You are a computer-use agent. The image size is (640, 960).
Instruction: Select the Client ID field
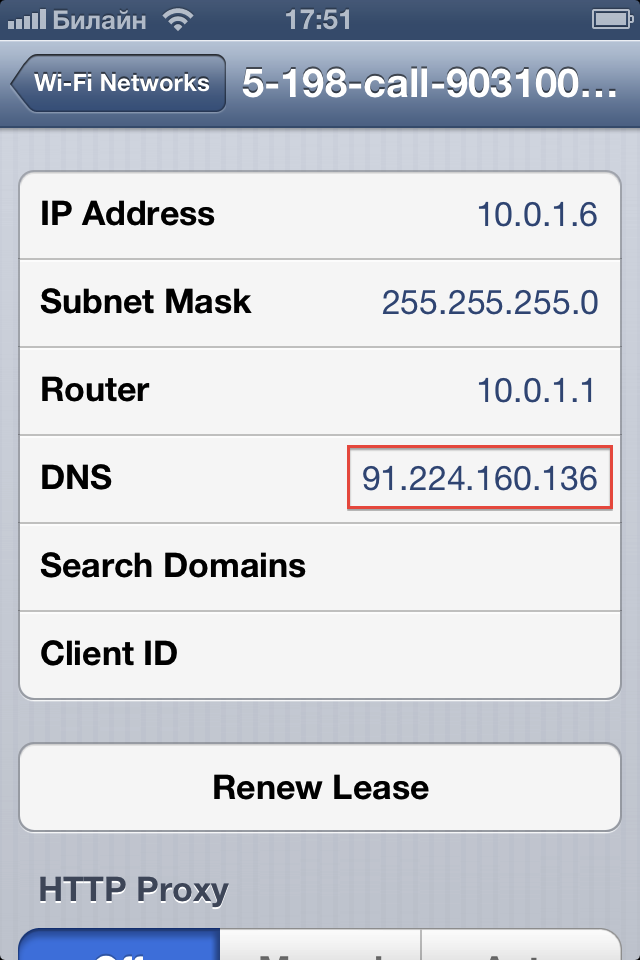[320, 654]
